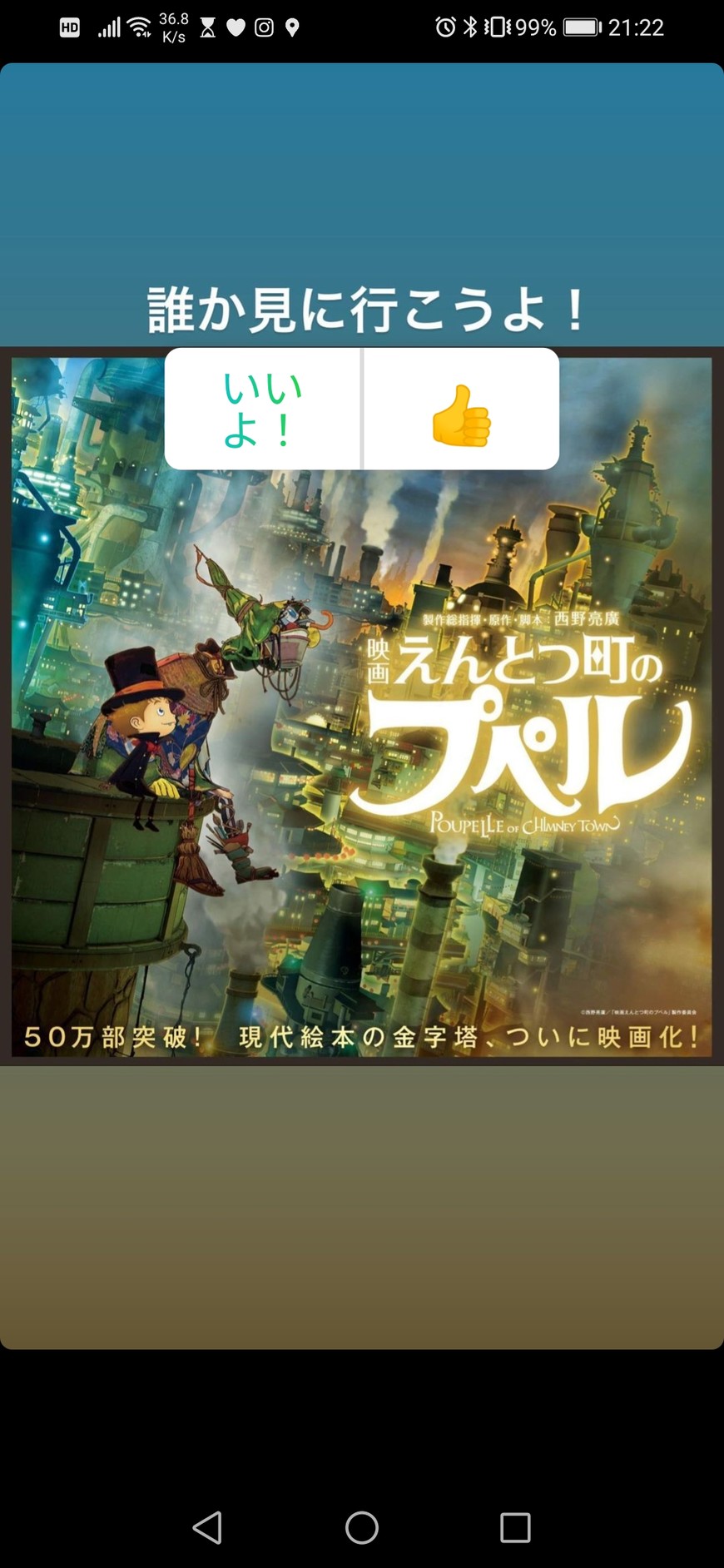Screen dimensions: 724x1568
Task: Open the recent apps view
Action: coord(515,1527)
